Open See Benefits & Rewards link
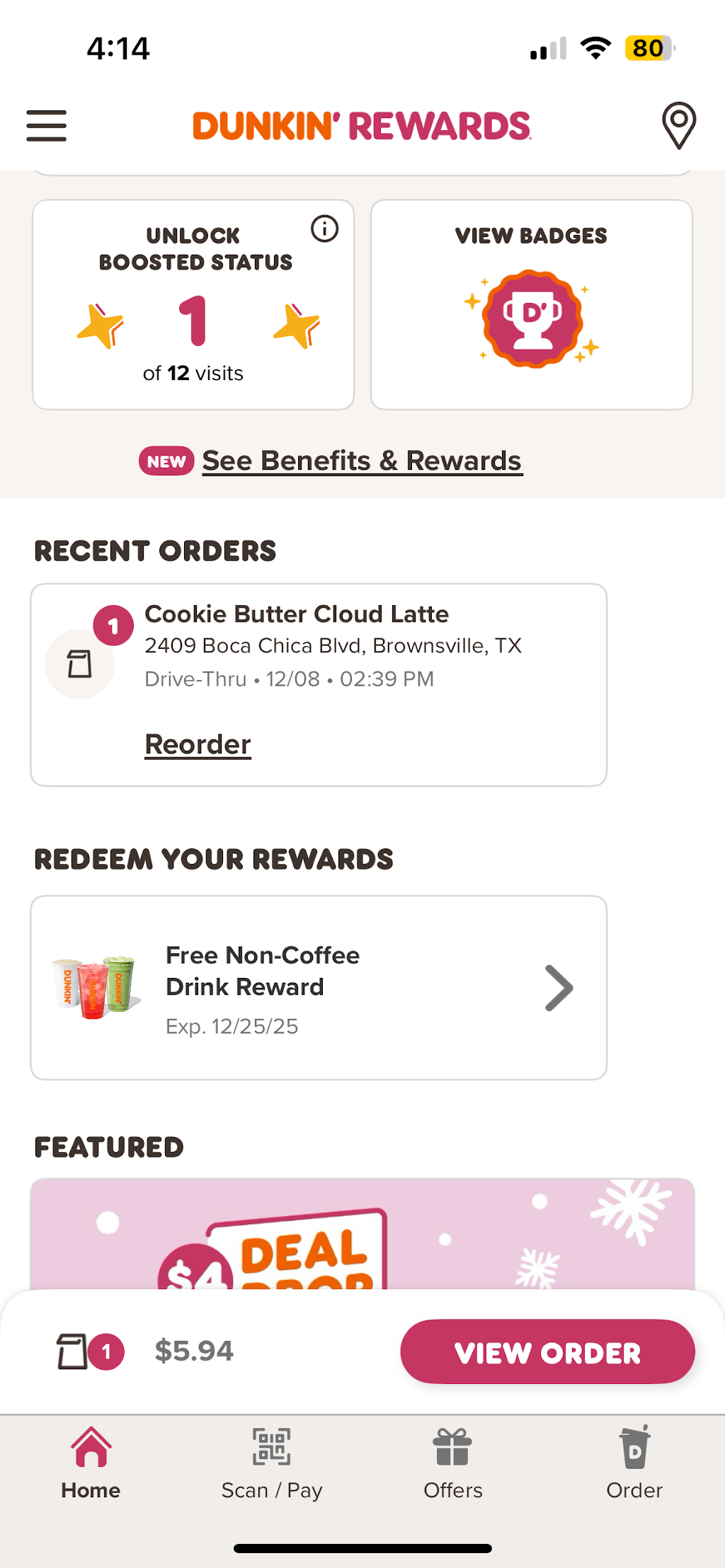This screenshot has height=1568, width=725. click(362, 461)
